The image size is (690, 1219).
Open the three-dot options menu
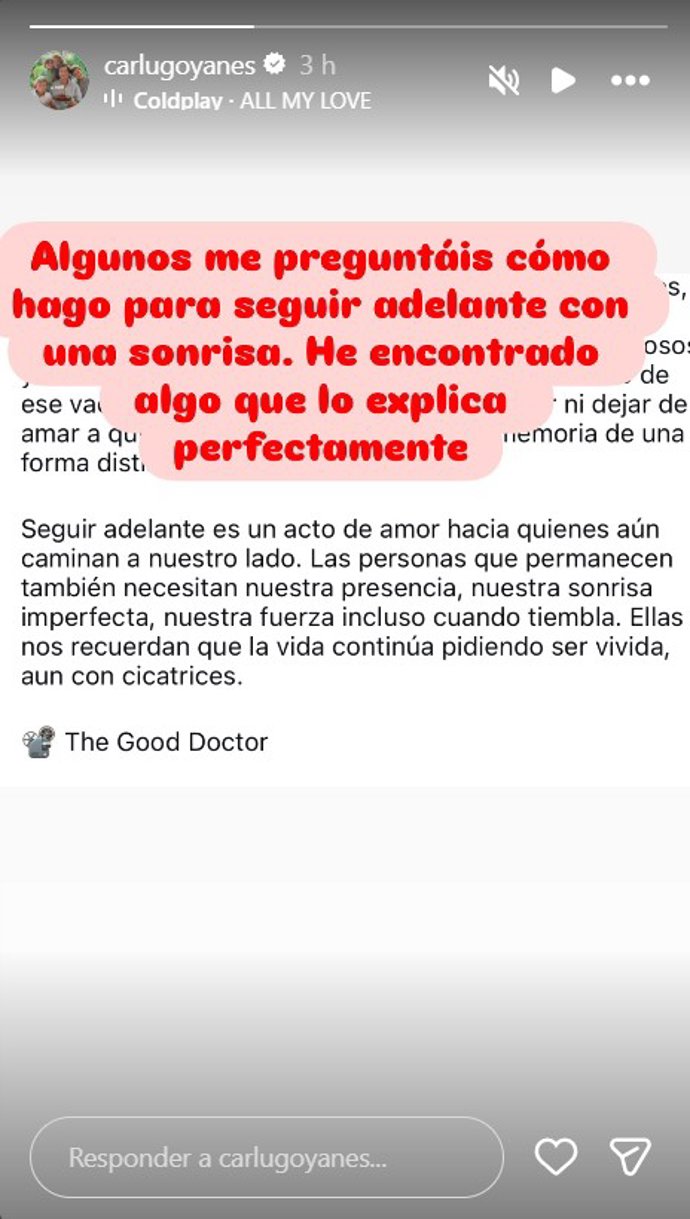630,81
